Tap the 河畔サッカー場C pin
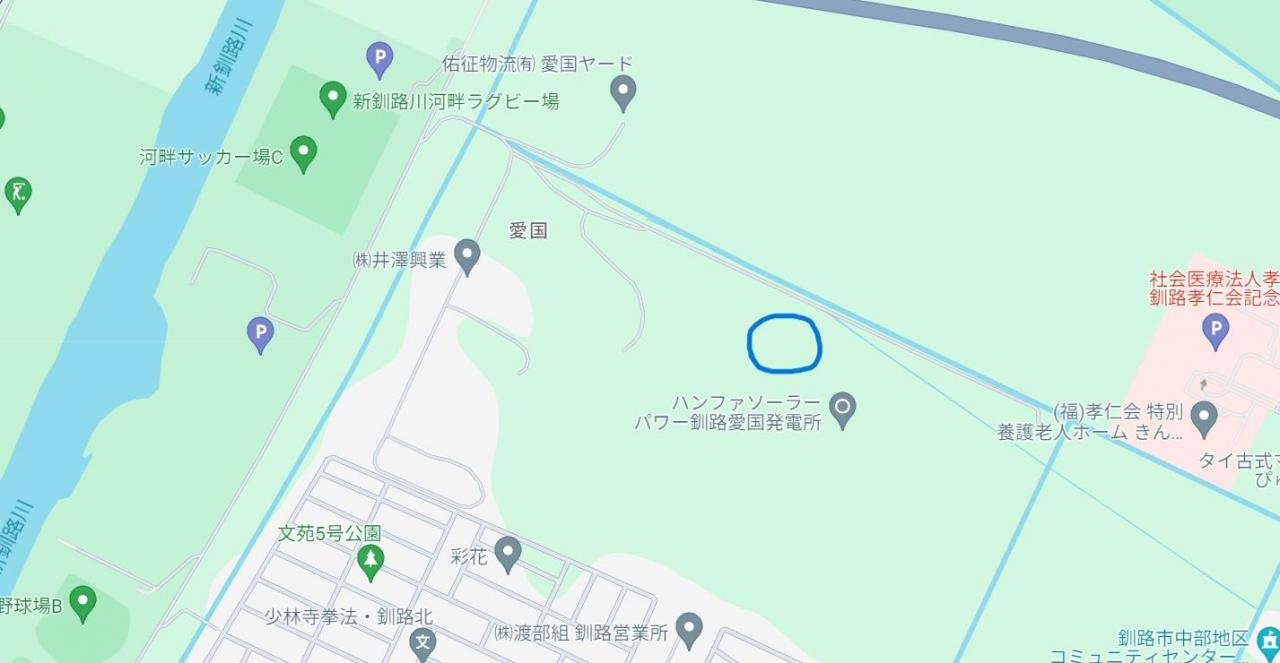This screenshot has width=1280, height=663. pos(303,154)
